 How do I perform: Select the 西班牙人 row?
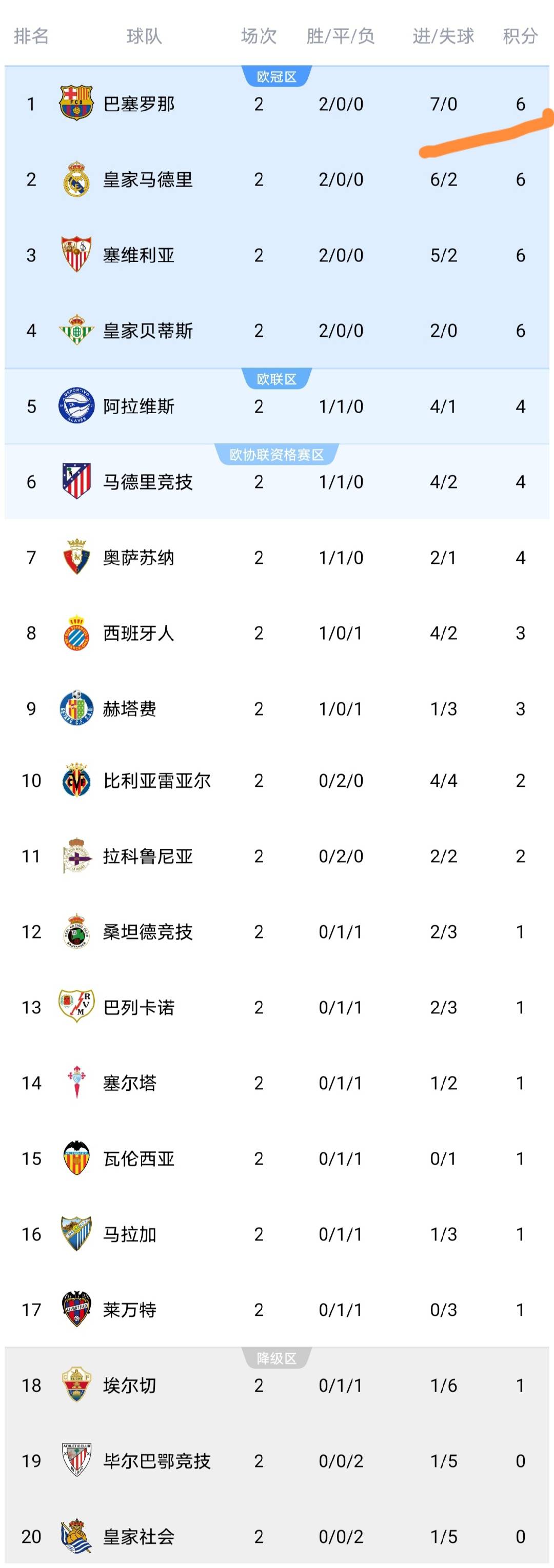tap(276, 633)
